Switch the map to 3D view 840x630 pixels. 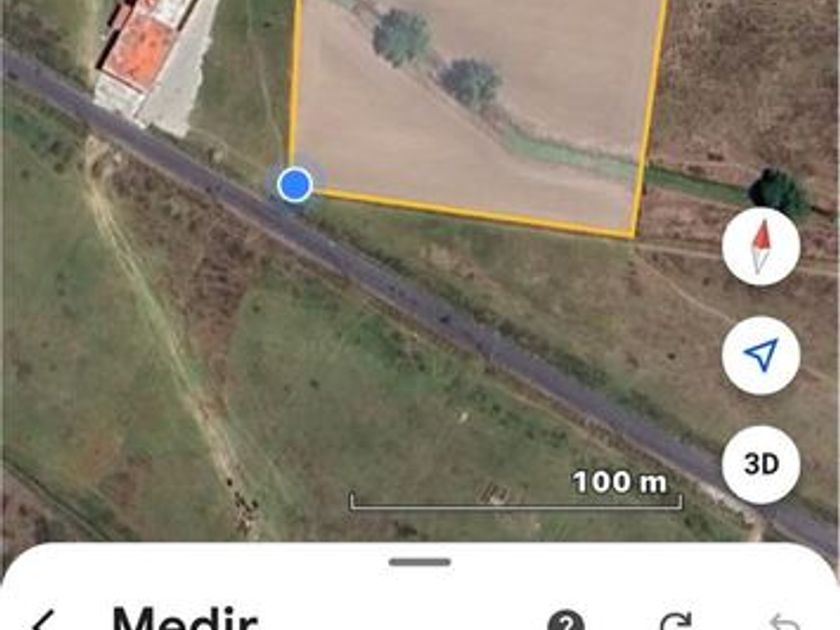click(761, 464)
